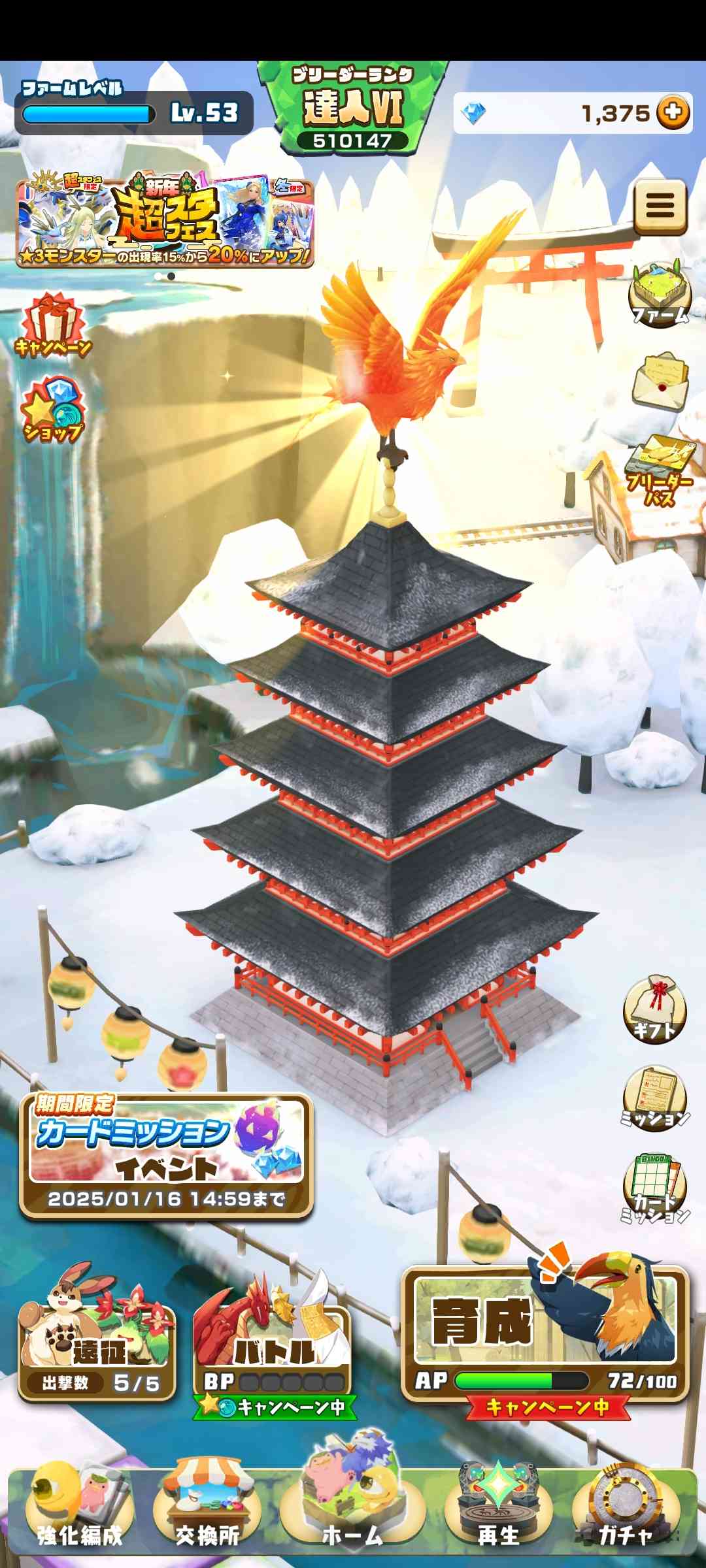Open the hamburger menu button
This screenshot has width=706, height=1568.
tap(660, 207)
